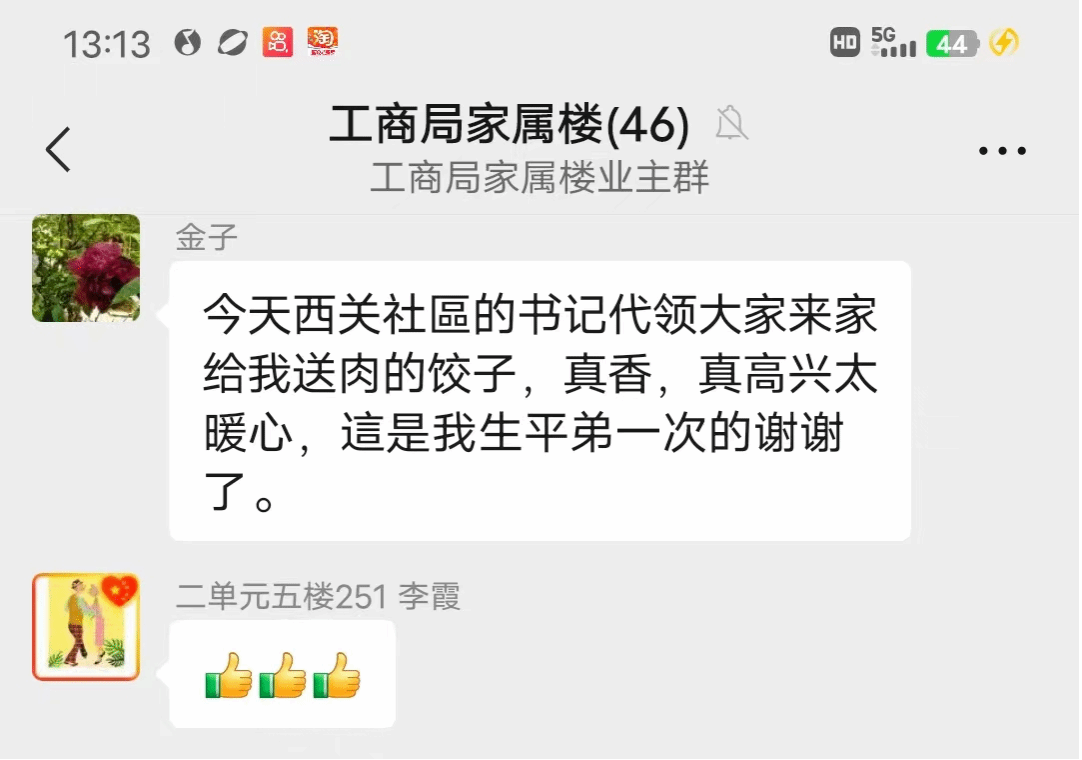Viewport: 1082px width, 760px height.
Task: Open 金子's profile avatar
Action: (x=86, y=268)
